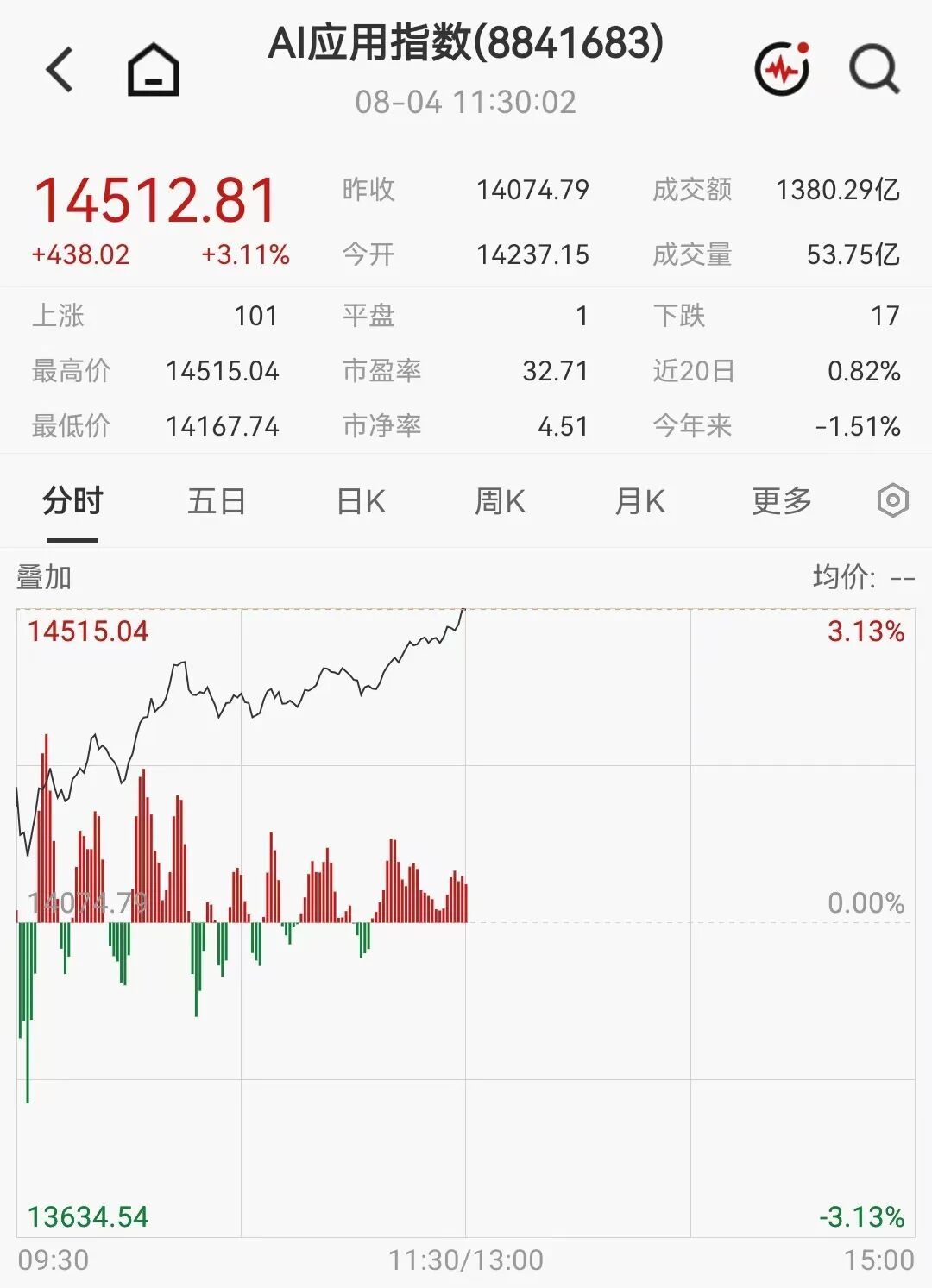The height and width of the screenshot is (1288, 932).
Task: Switch to the 月K tab
Action: pos(639,501)
